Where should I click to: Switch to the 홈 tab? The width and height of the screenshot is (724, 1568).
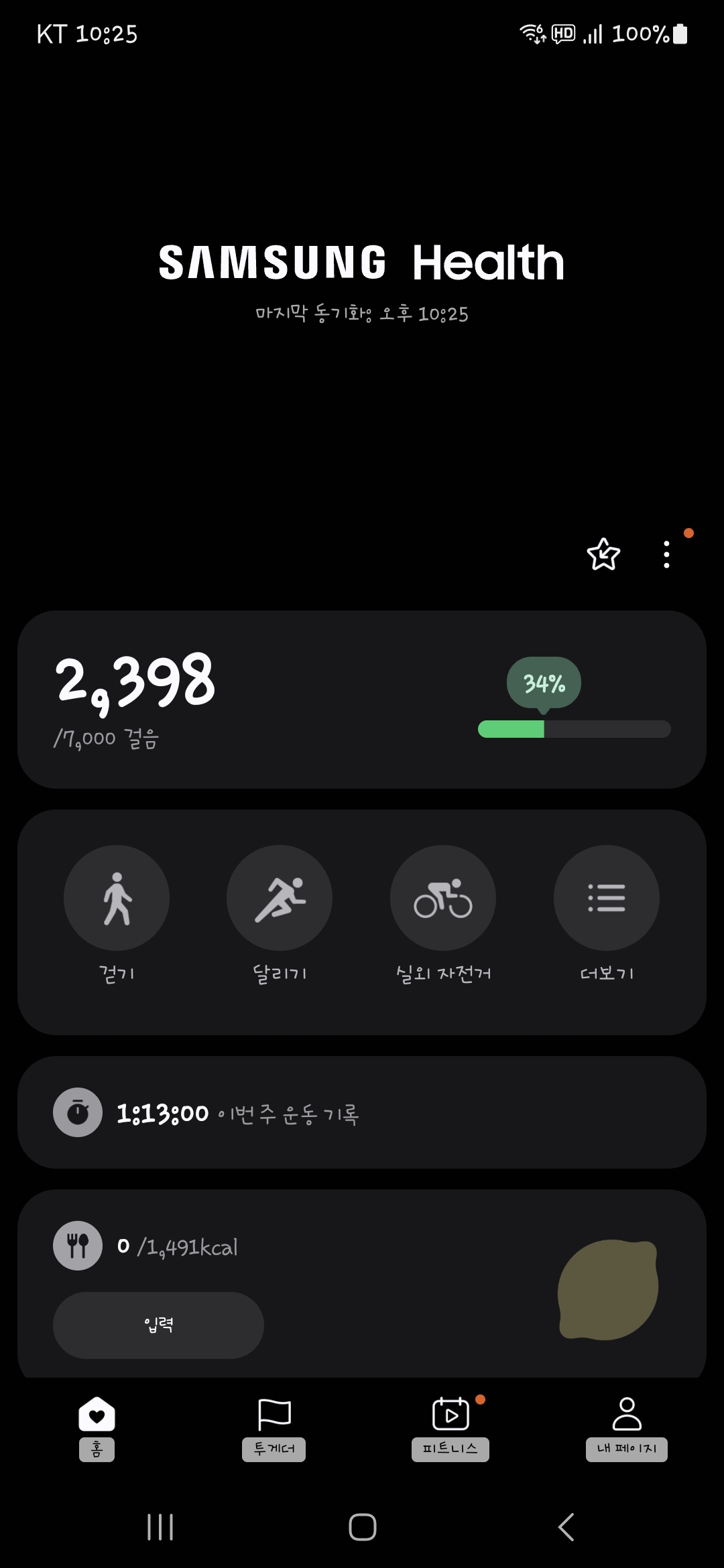[97, 1427]
